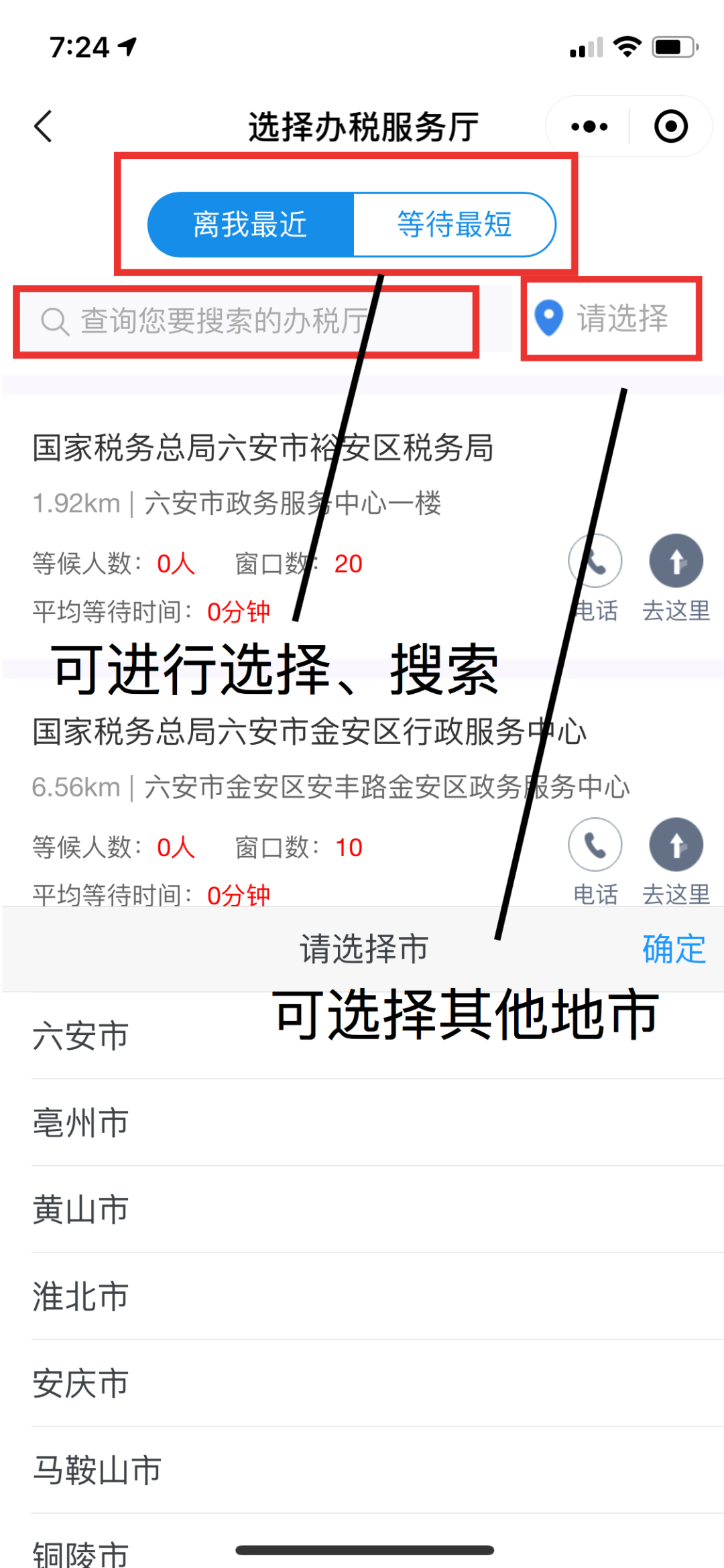The image size is (724, 1568).
Task: Open the 请选择 location dropdown
Action: pyautogui.click(x=611, y=318)
